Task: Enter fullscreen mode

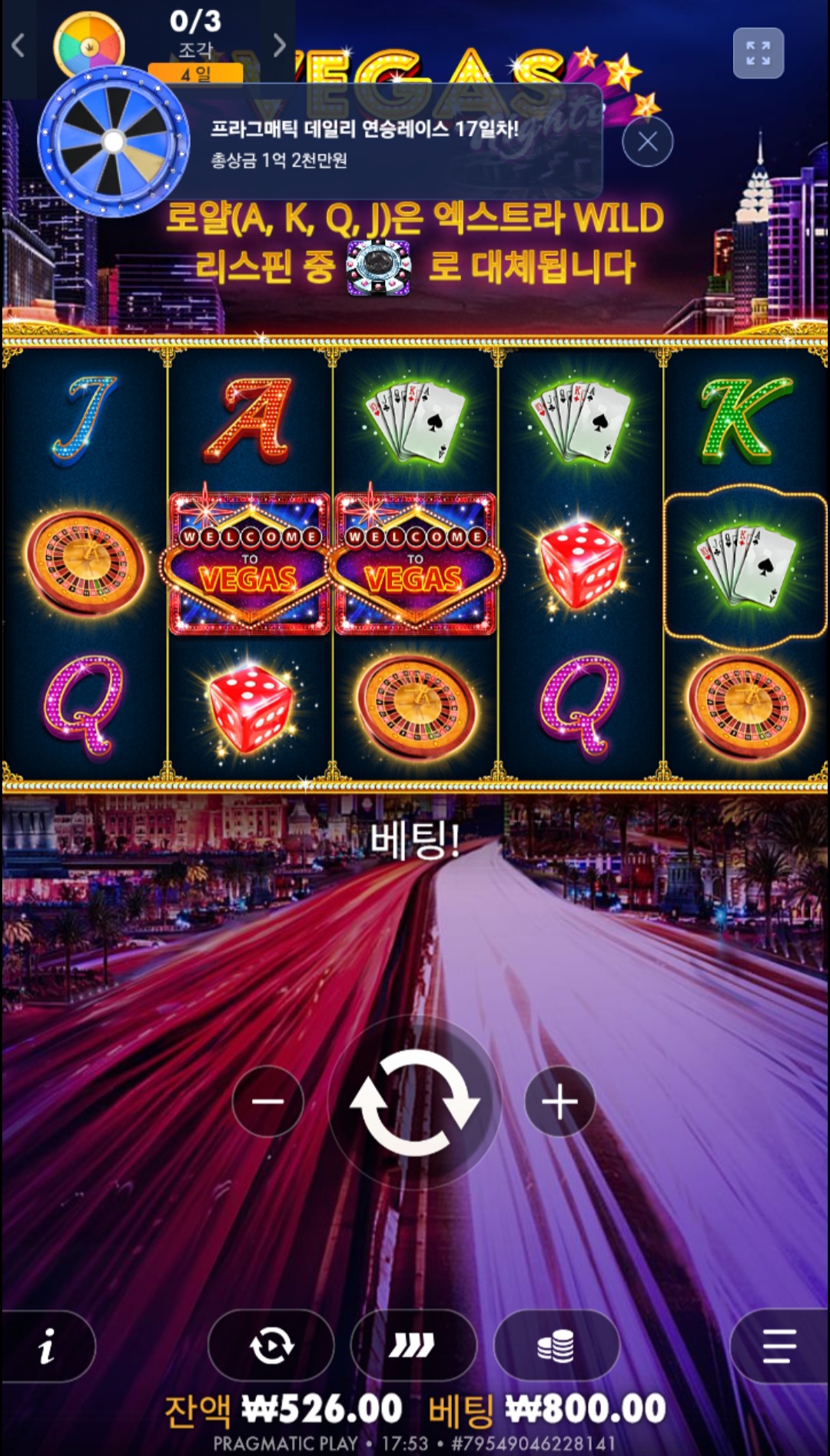Action: (758, 53)
